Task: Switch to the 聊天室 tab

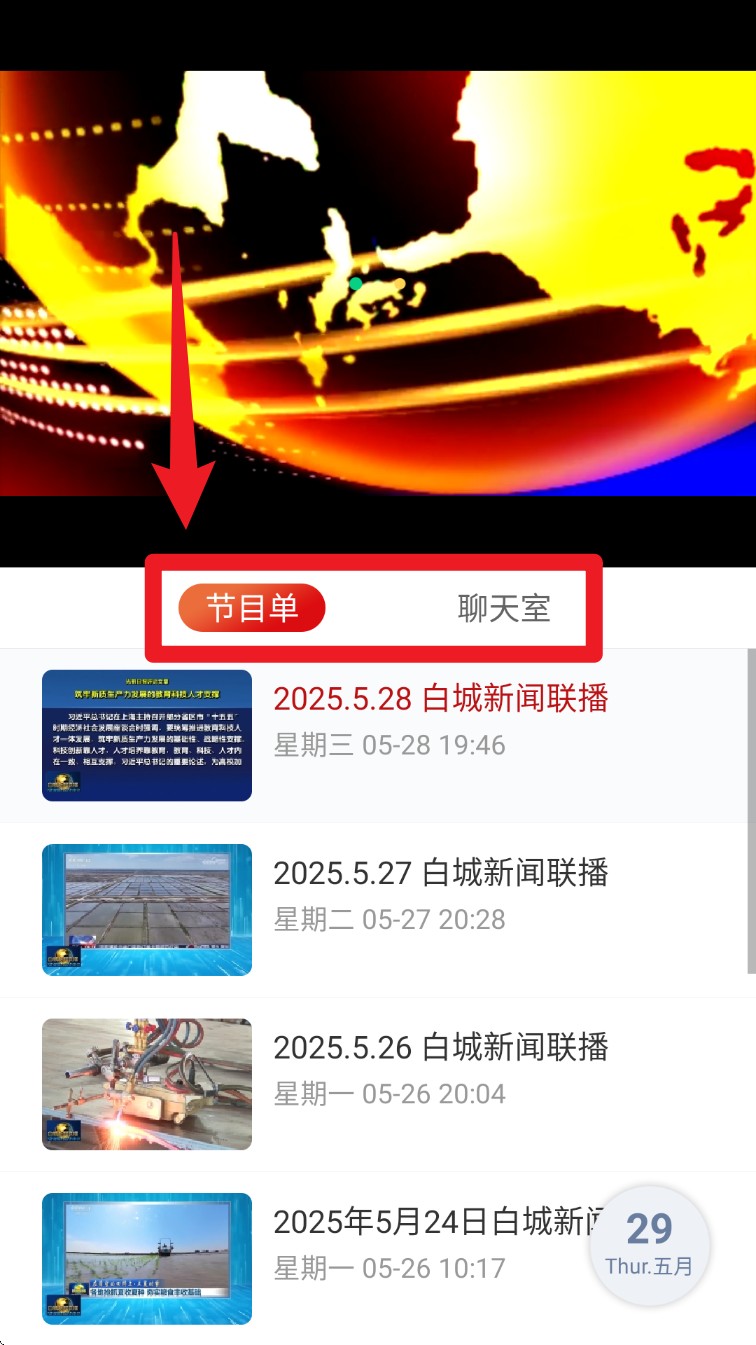Action: click(x=504, y=608)
